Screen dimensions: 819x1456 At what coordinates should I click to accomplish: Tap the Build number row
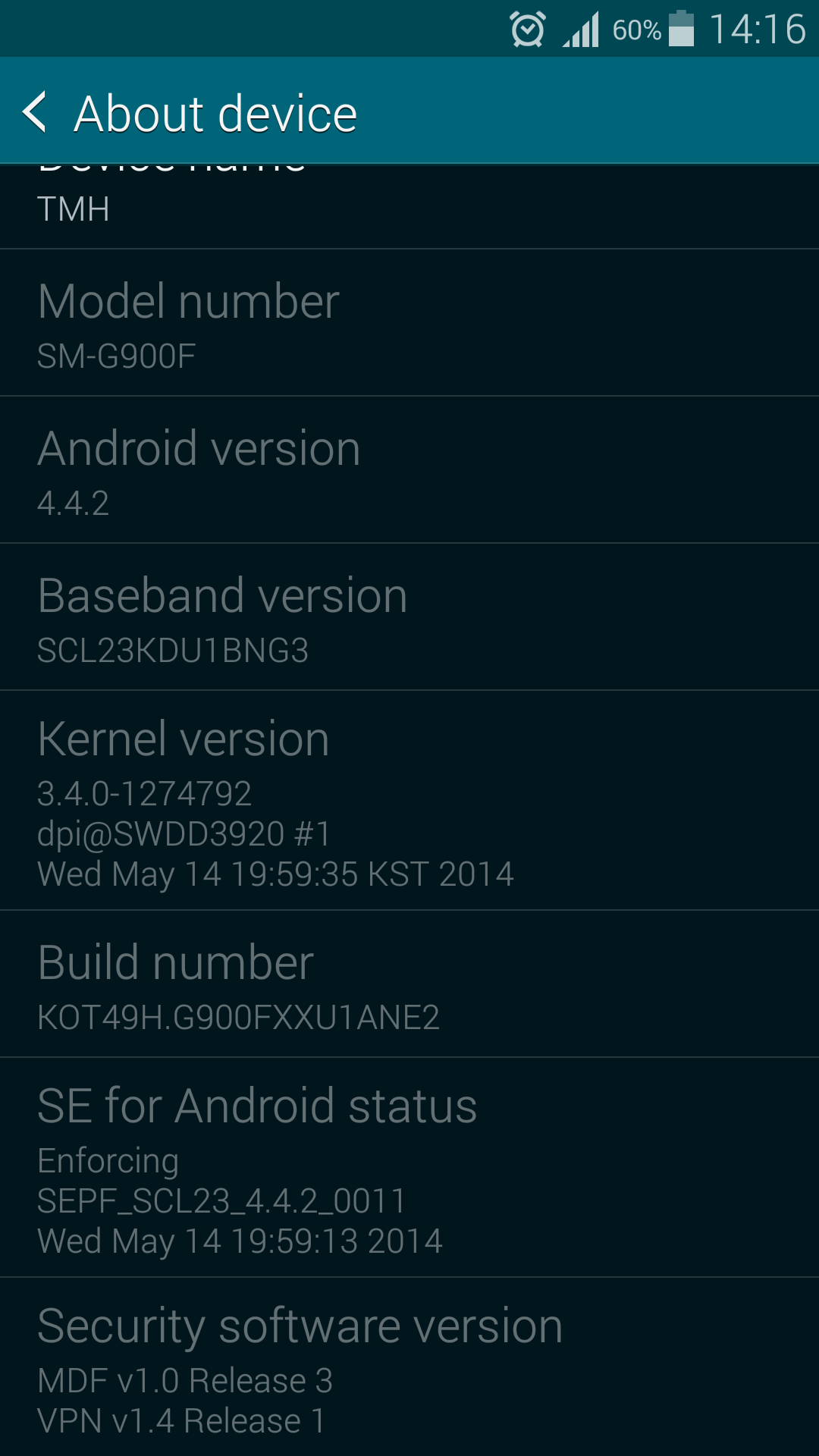[x=409, y=984]
